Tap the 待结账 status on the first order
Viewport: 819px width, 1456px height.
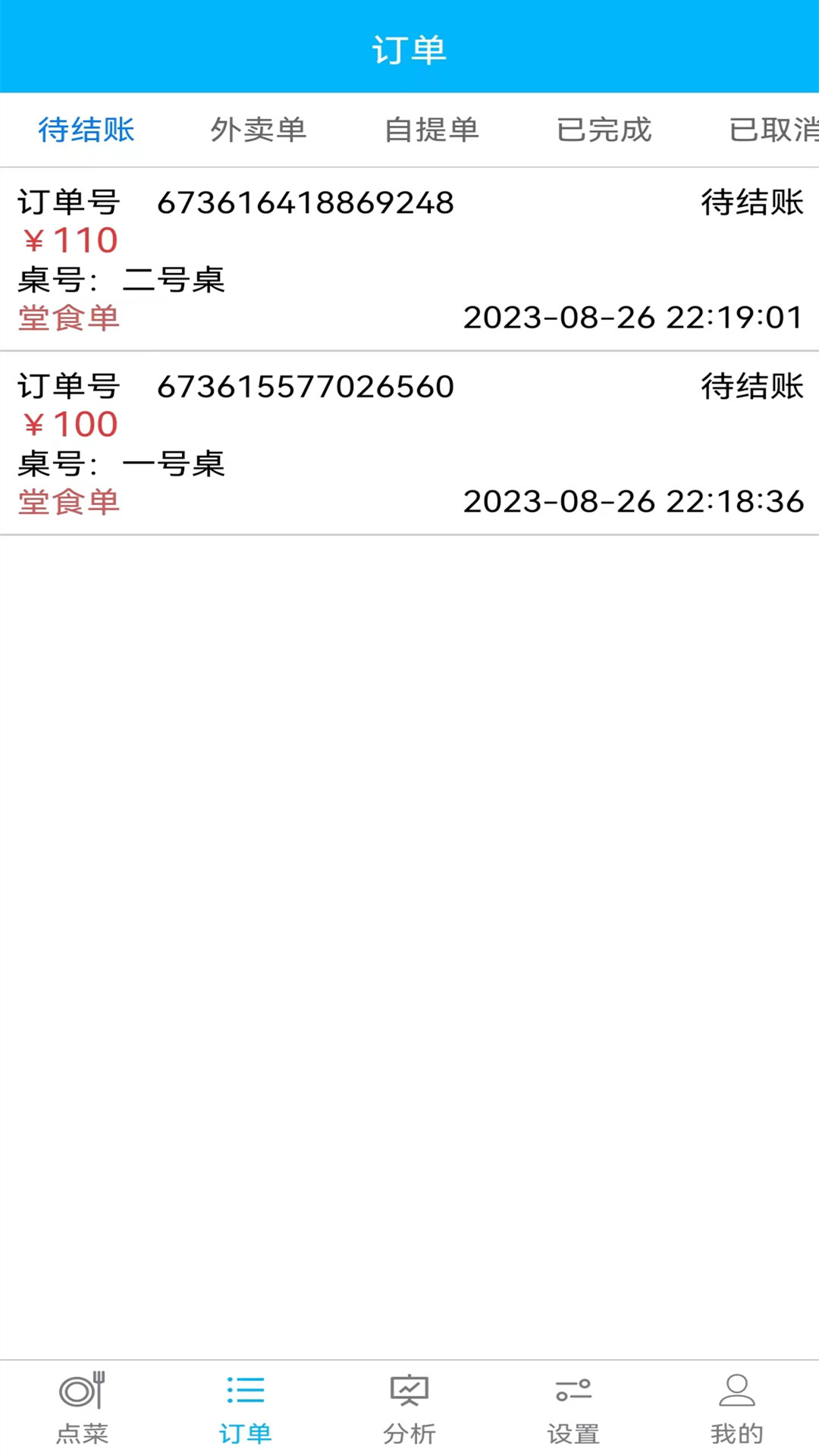click(749, 202)
